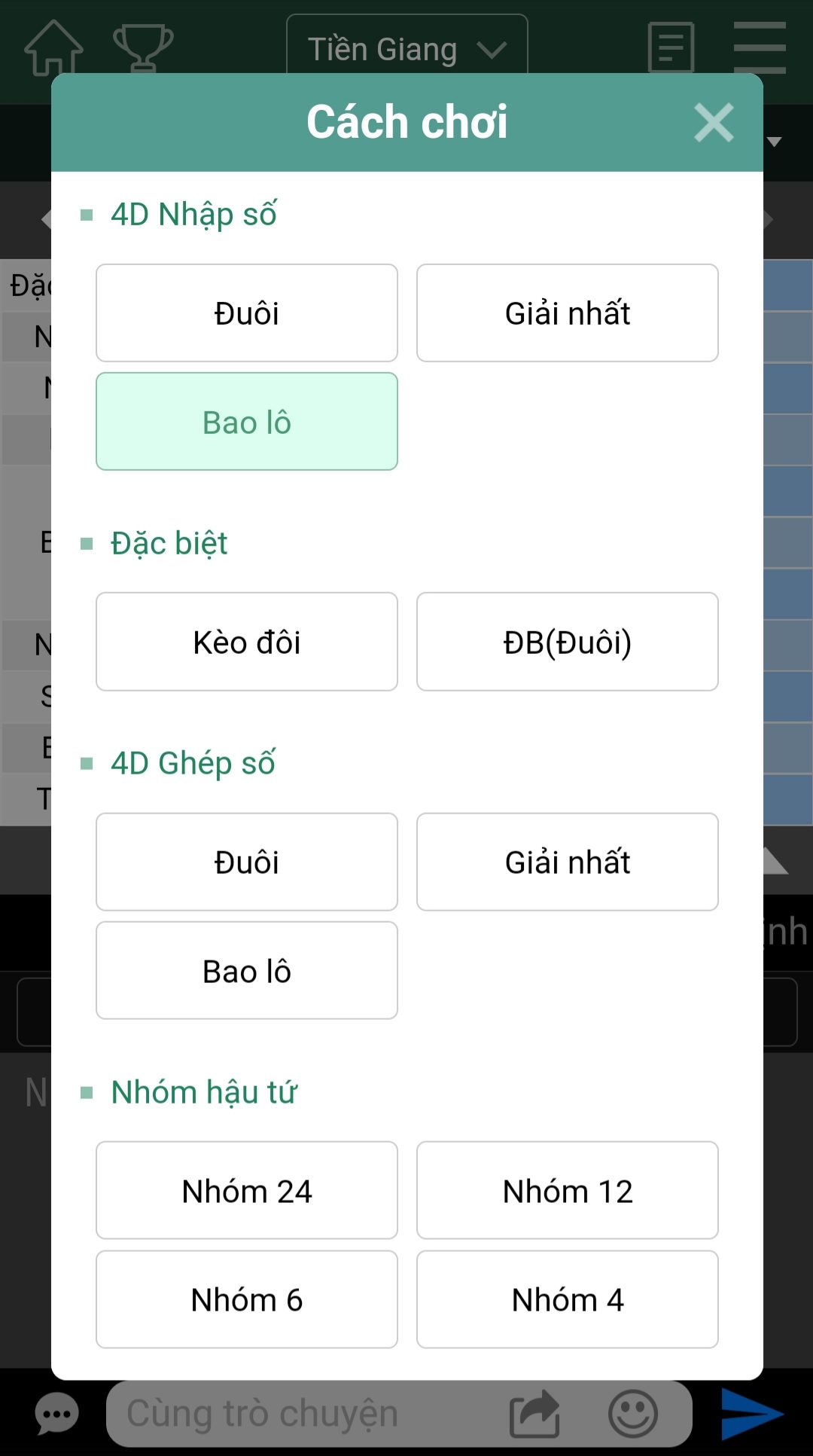This screenshot has height=1456, width=813.
Task: Choose Bao lô under 4D Nhập số
Action: pyautogui.click(x=246, y=422)
